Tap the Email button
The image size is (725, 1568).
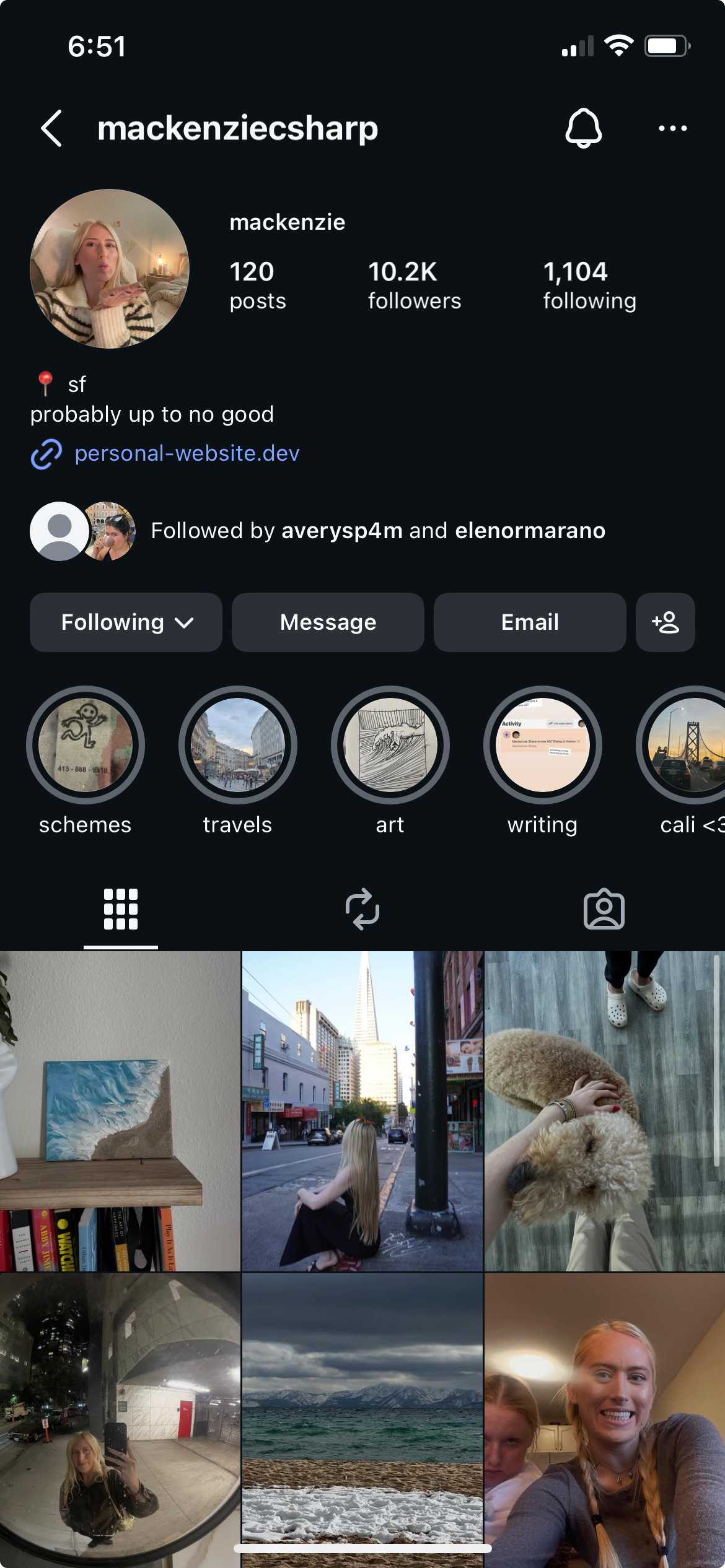tap(529, 622)
